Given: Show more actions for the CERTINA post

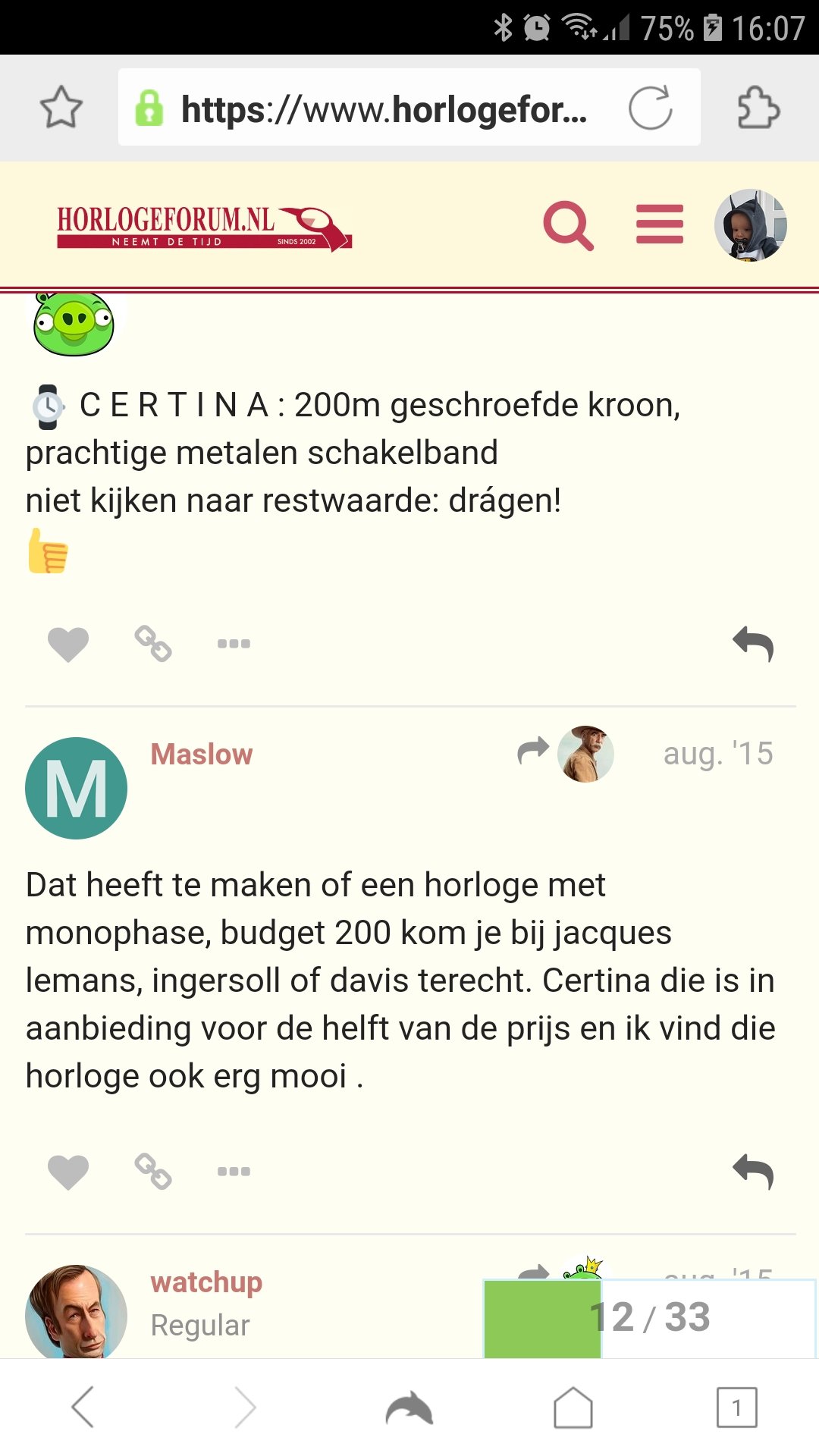Looking at the screenshot, I should click(234, 644).
